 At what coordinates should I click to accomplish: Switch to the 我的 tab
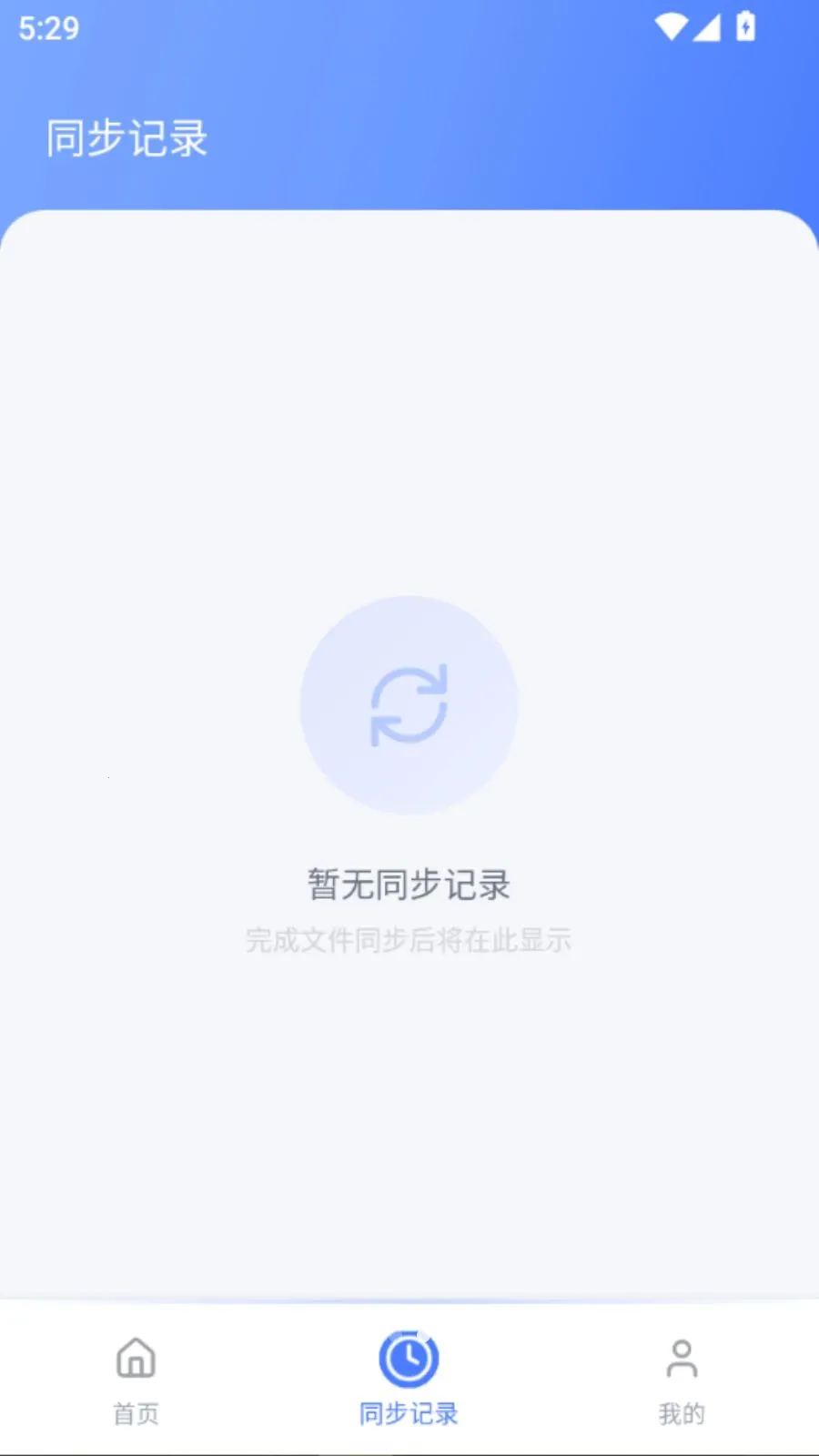(x=682, y=1383)
